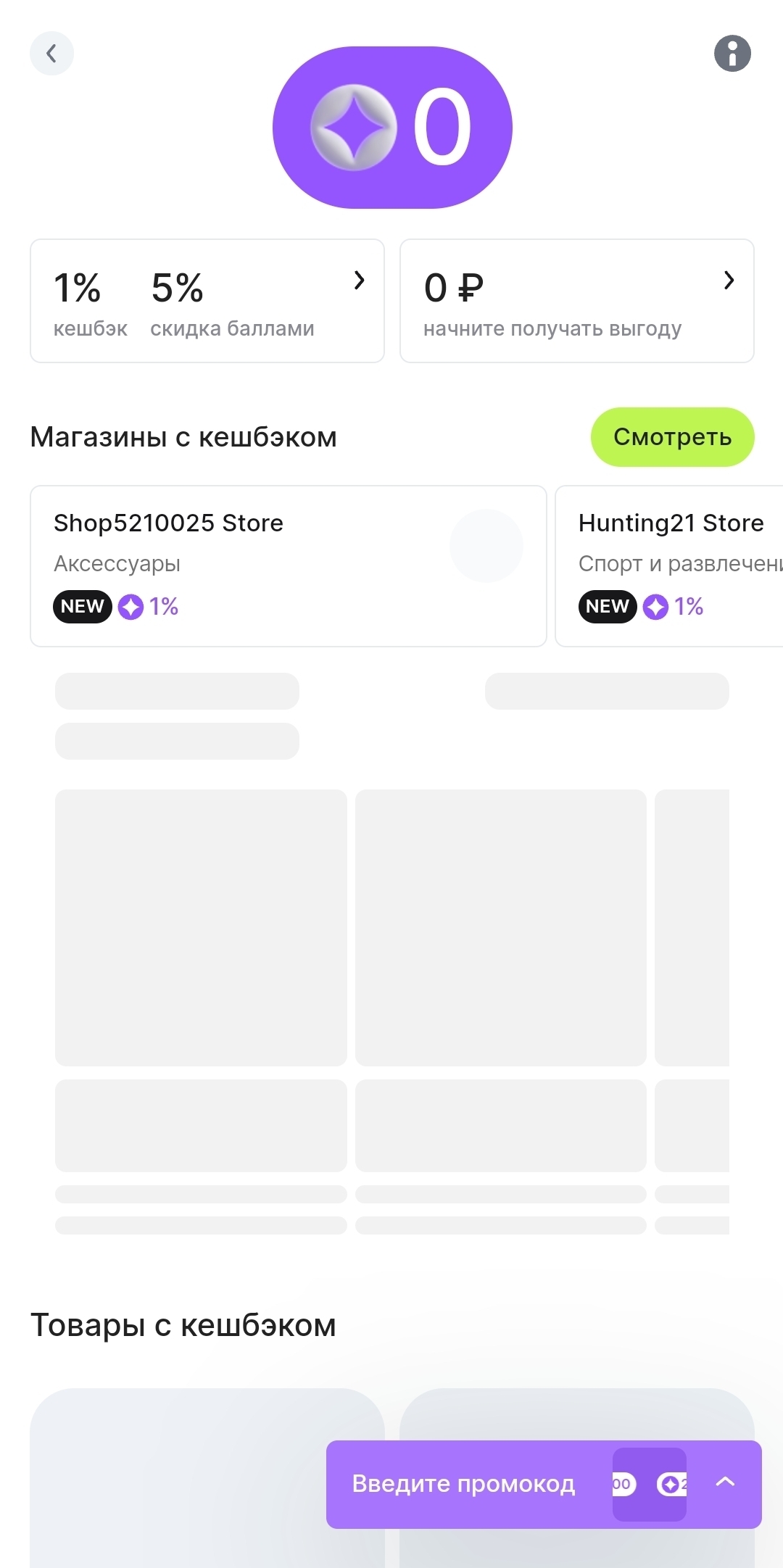This screenshot has width=783, height=1568.
Task: Go back using the arrow icon
Action: tap(51, 53)
